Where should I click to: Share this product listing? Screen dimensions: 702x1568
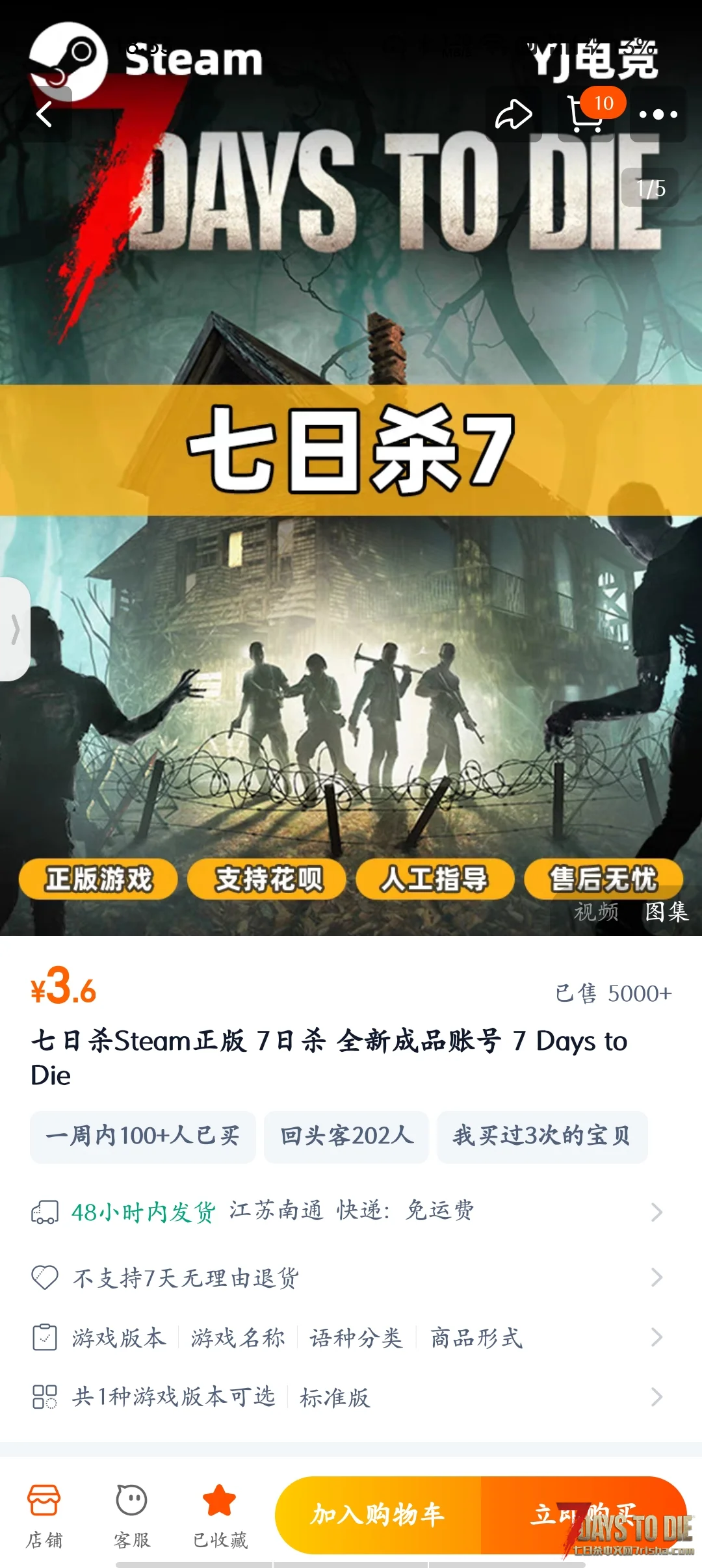(513, 114)
